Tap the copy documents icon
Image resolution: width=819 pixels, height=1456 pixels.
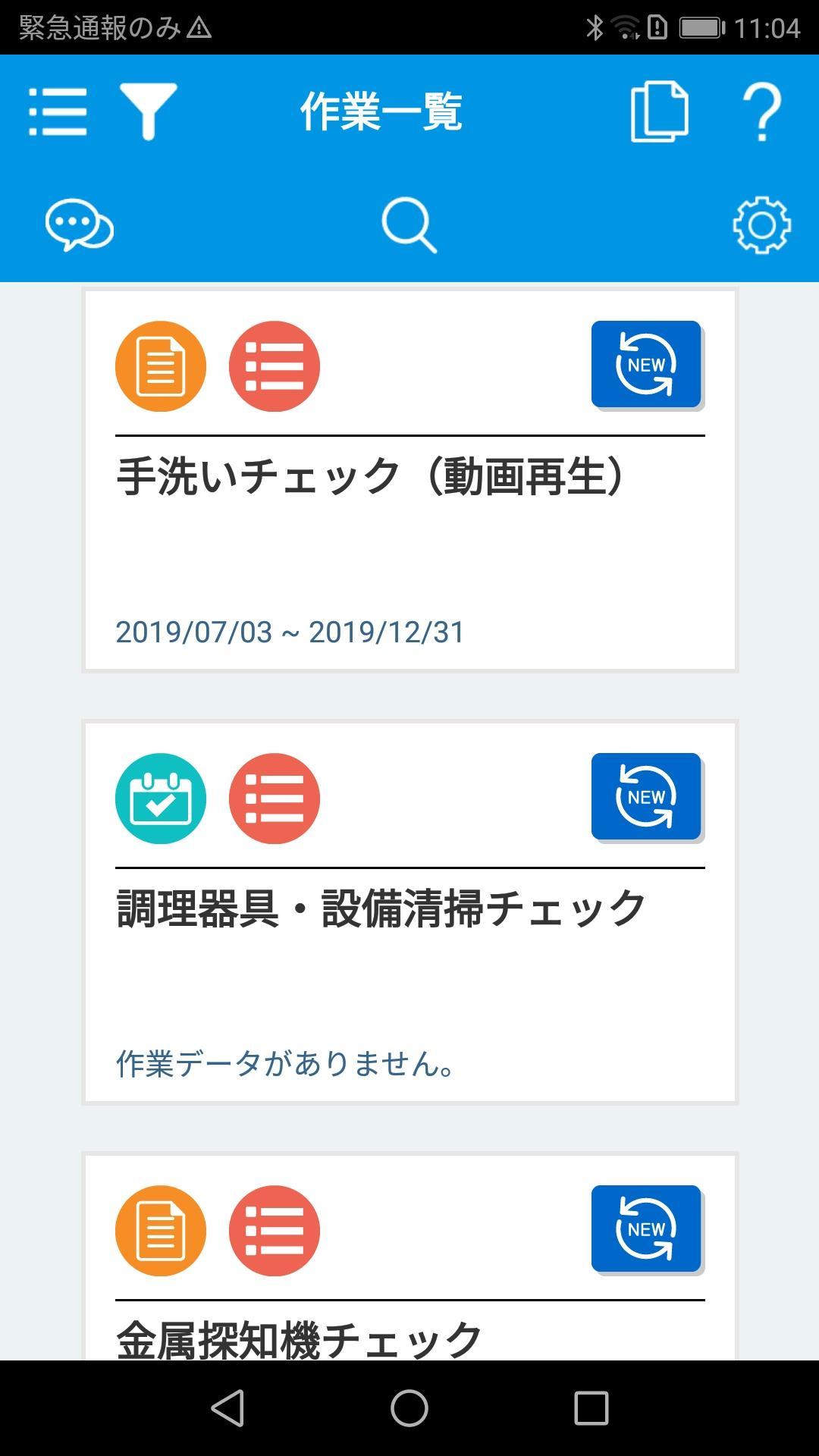coord(659,111)
